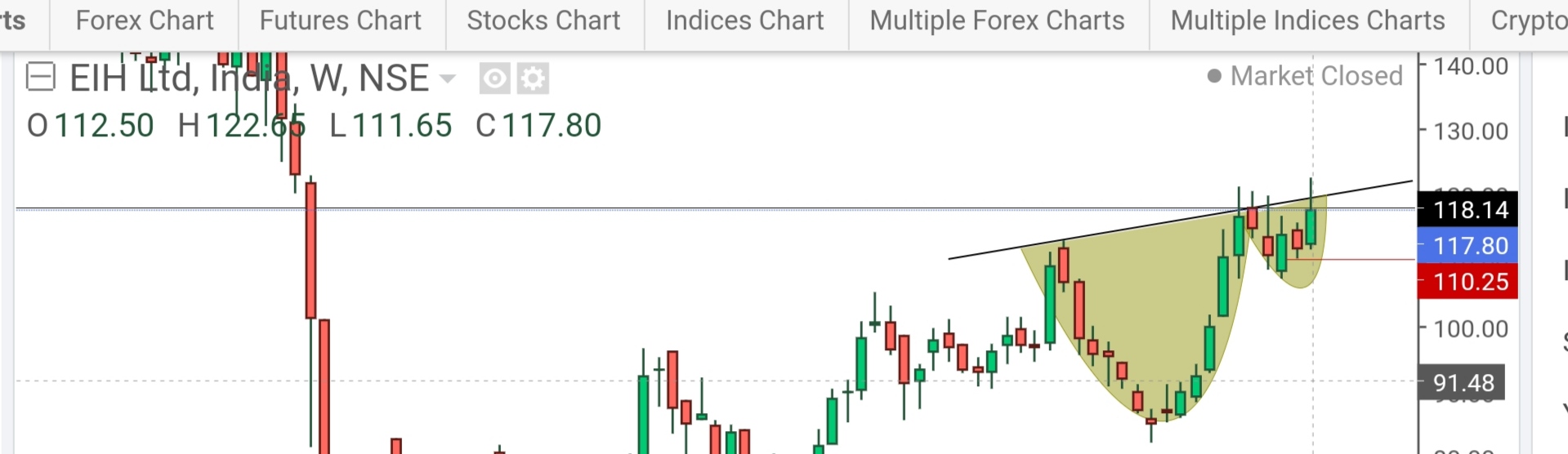Toggle the chart visibility eye icon
The width and height of the screenshot is (1568, 454).
(494, 79)
